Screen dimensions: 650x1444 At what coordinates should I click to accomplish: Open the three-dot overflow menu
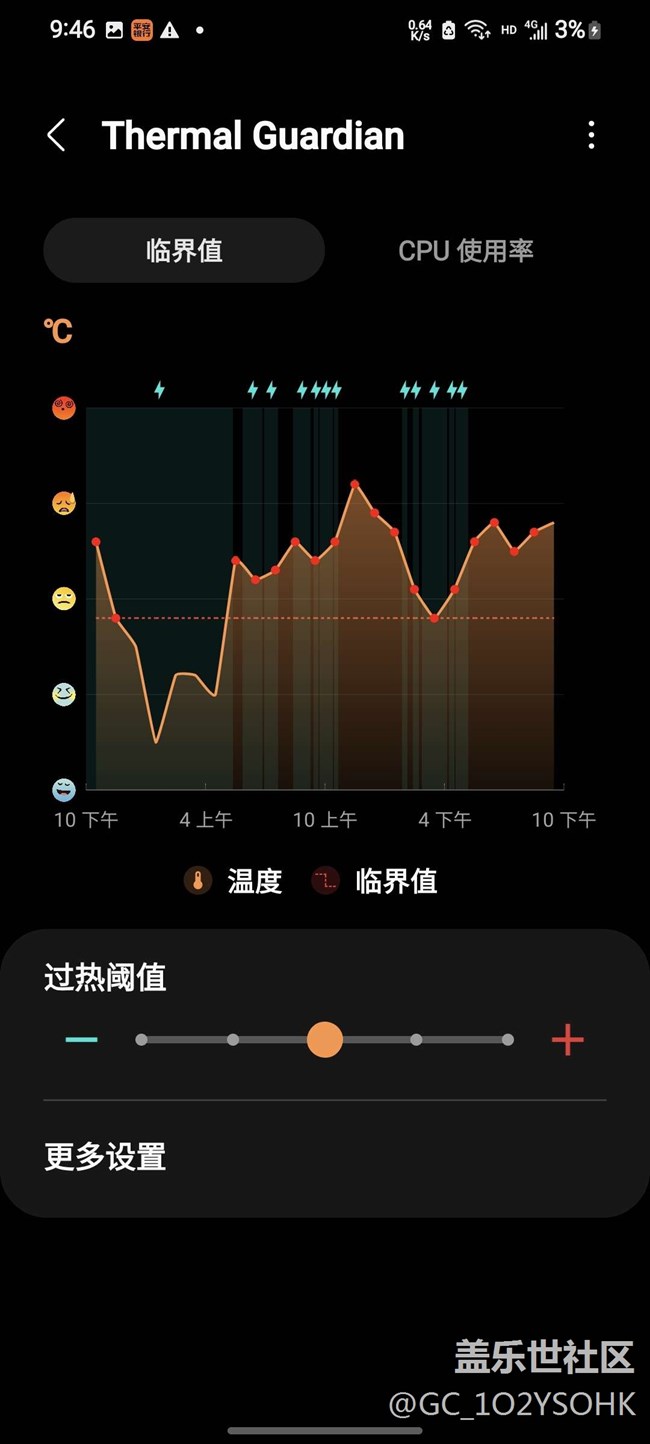591,135
